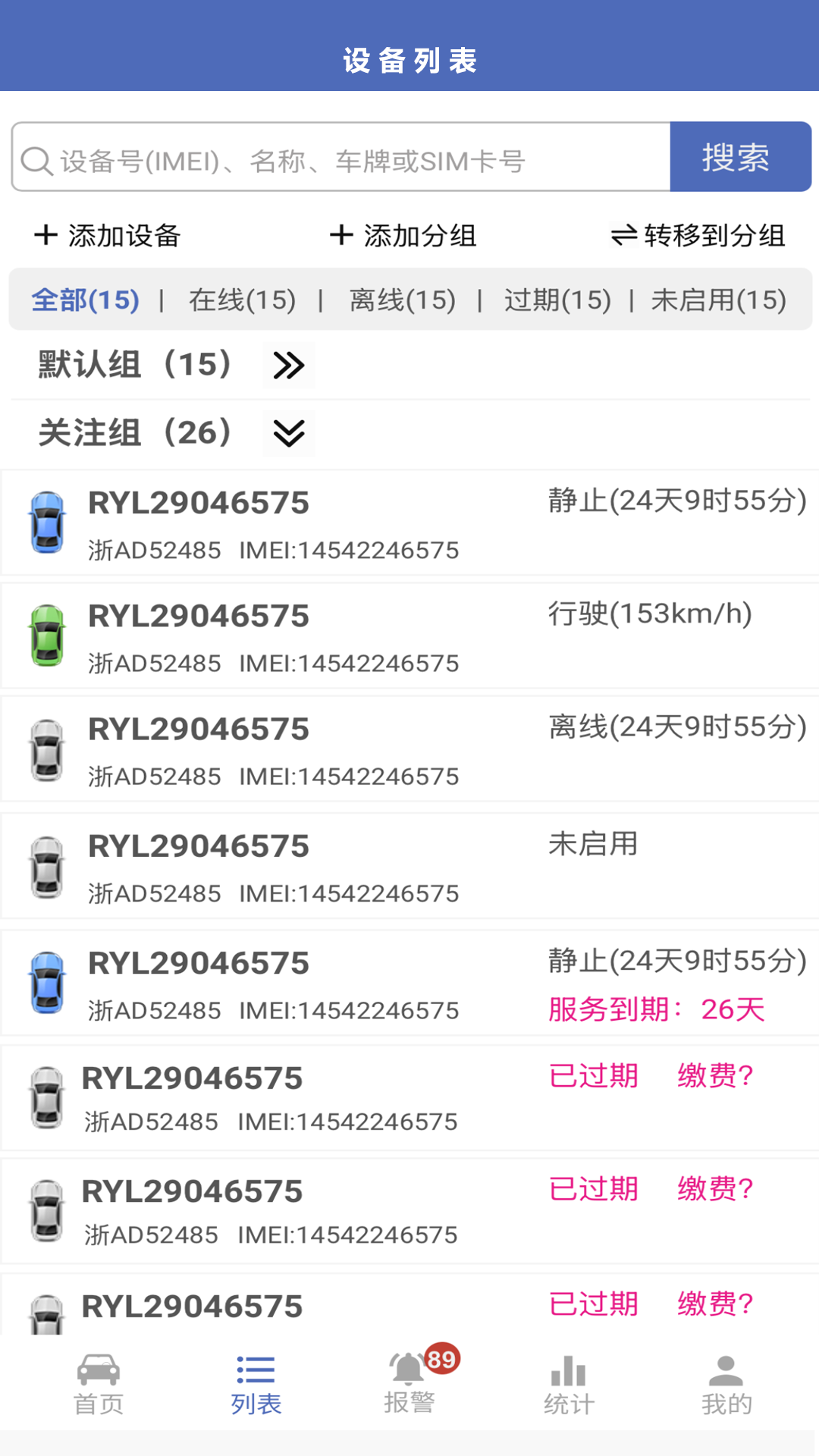Viewport: 819px width, 1456px height.
Task: Click the device search input field
Action: tap(341, 157)
